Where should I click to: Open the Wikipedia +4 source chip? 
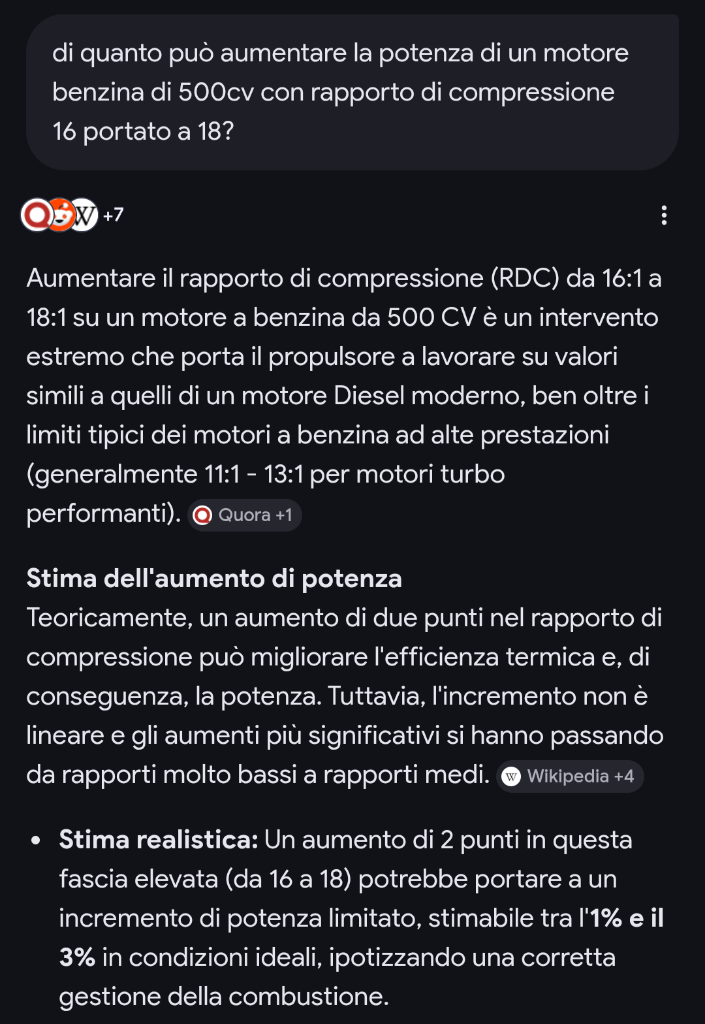point(569,776)
